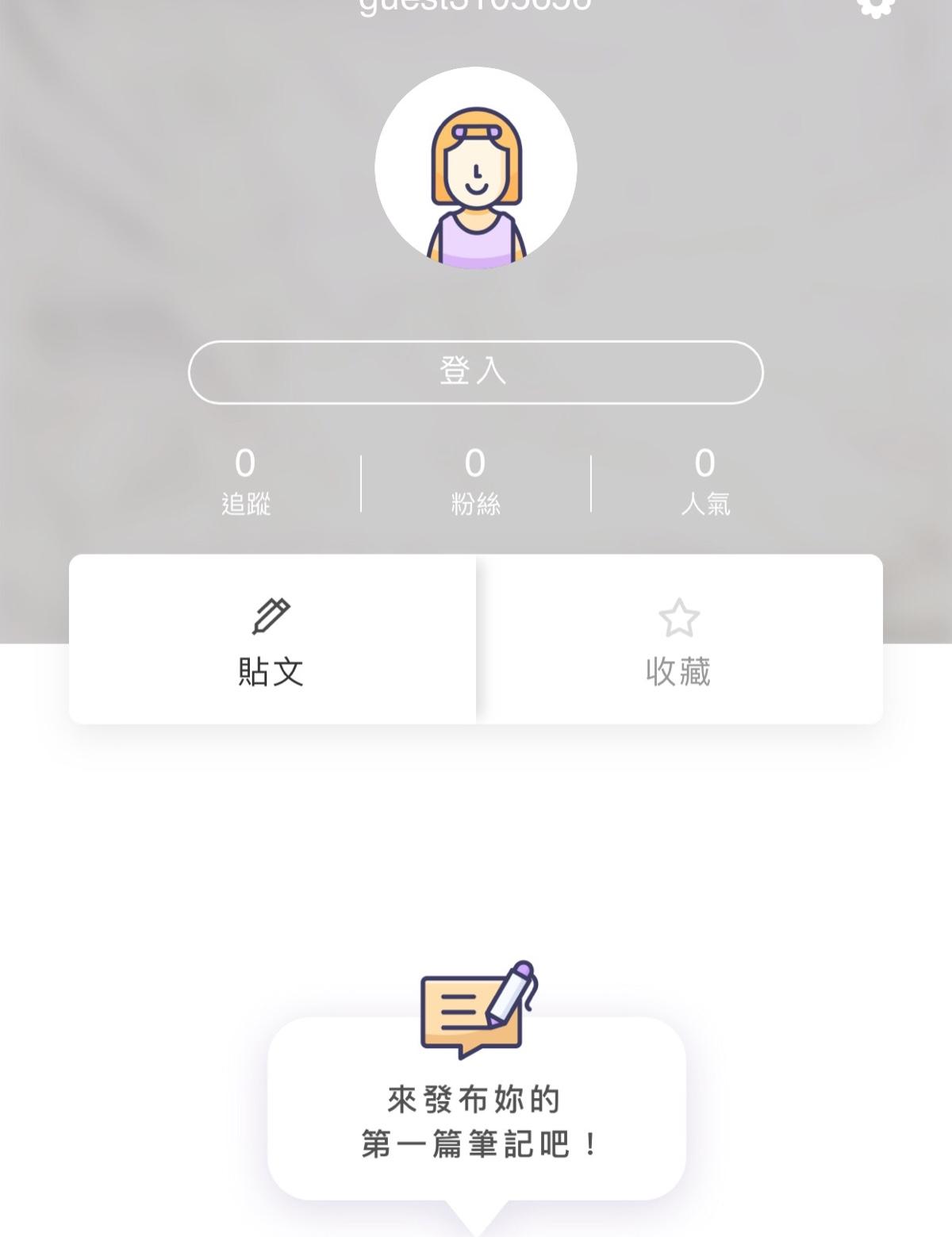Screen dimensions: 952x1237
Task: Open the settings gear icon
Action: [876, 6]
